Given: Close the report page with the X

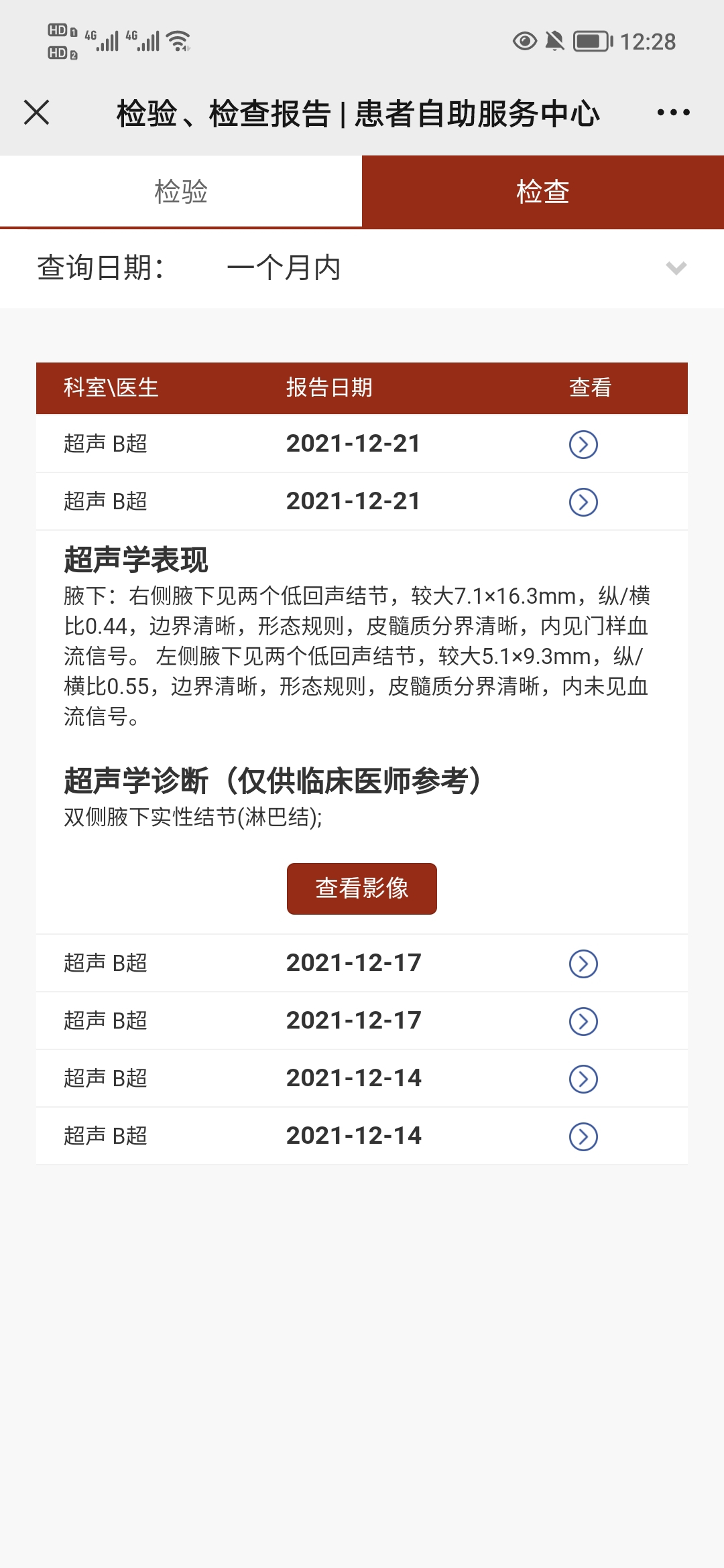Looking at the screenshot, I should pyautogui.click(x=37, y=113).
